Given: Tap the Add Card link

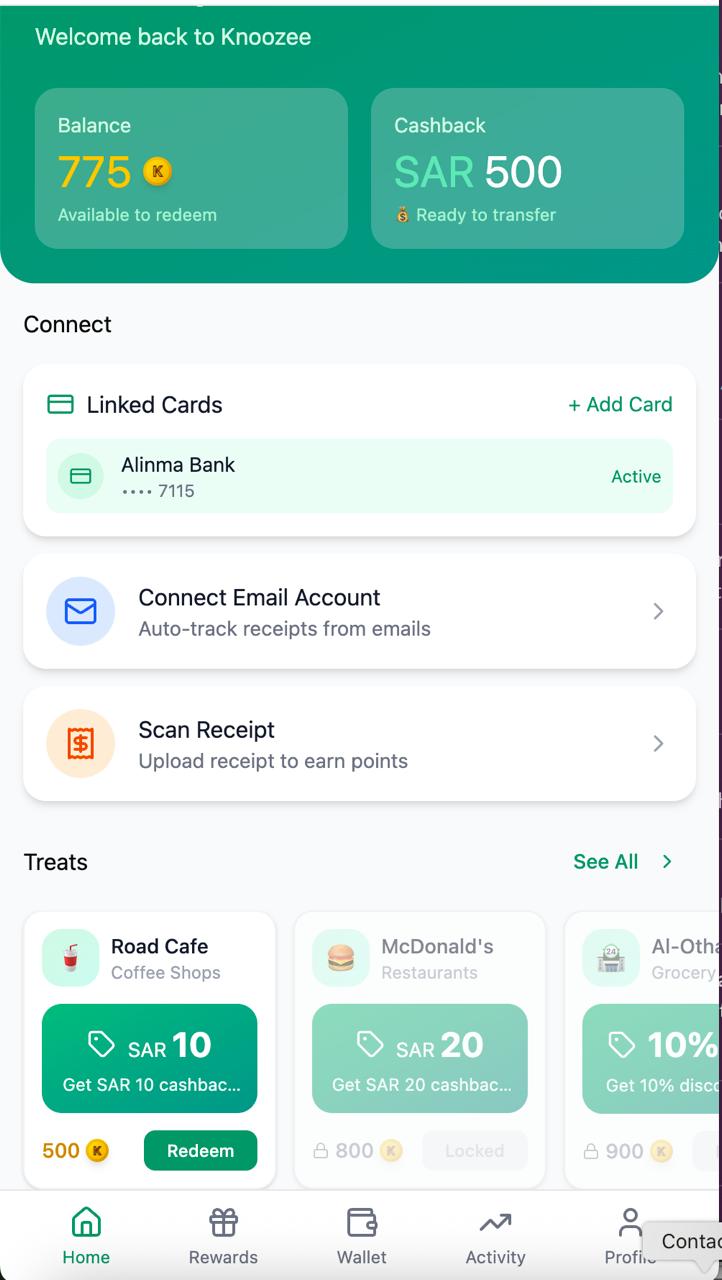Looking at the screenshot, I should click(620, 405).
